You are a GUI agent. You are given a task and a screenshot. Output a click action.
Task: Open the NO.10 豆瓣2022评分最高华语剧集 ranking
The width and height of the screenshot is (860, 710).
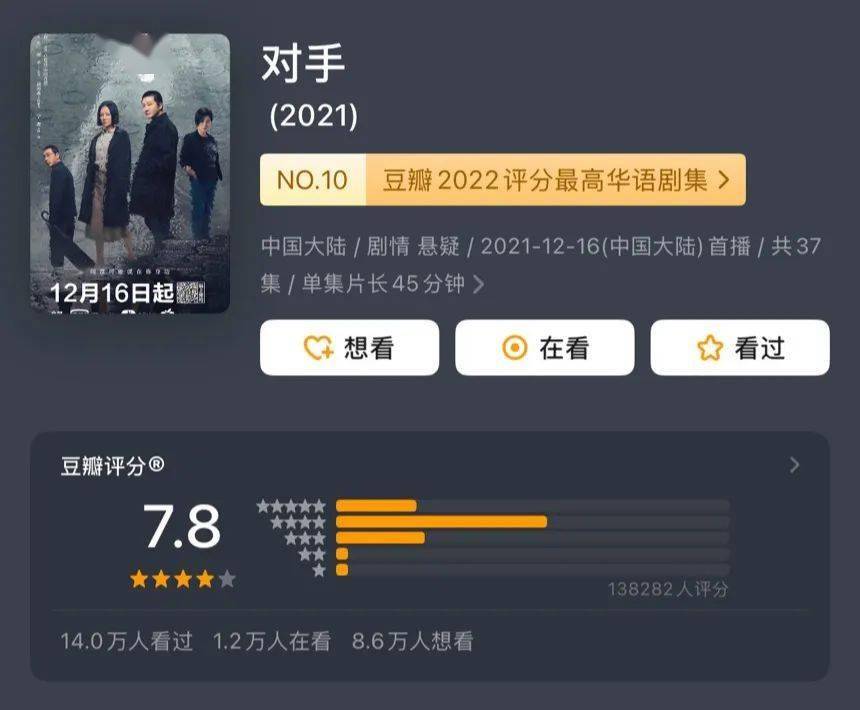[502, 180]
